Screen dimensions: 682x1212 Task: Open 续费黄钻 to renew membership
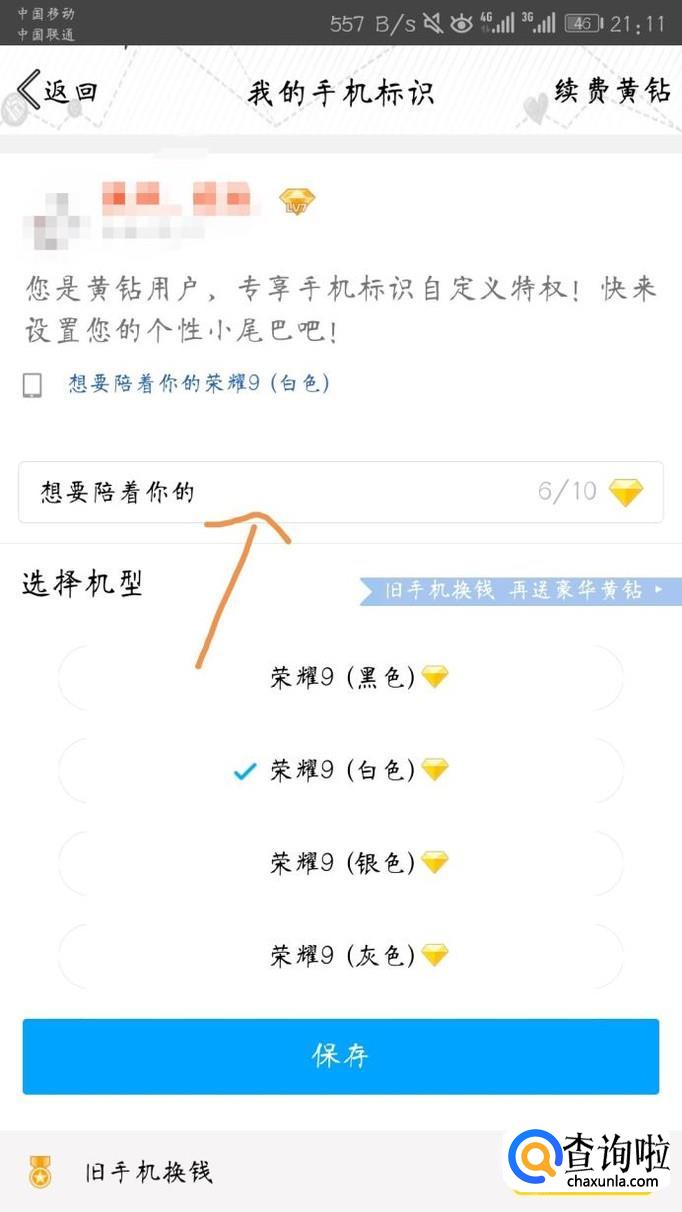click(611, 92)
